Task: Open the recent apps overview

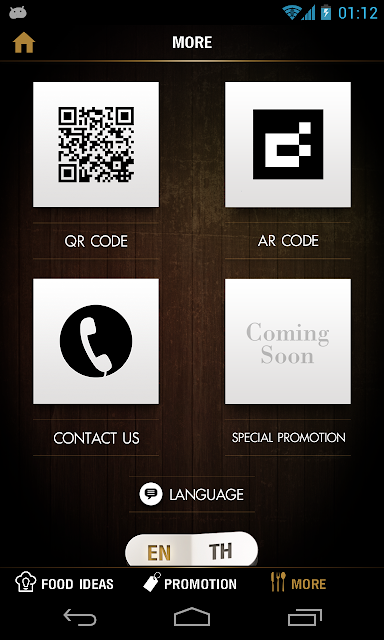Action: (x=304, y=617)
